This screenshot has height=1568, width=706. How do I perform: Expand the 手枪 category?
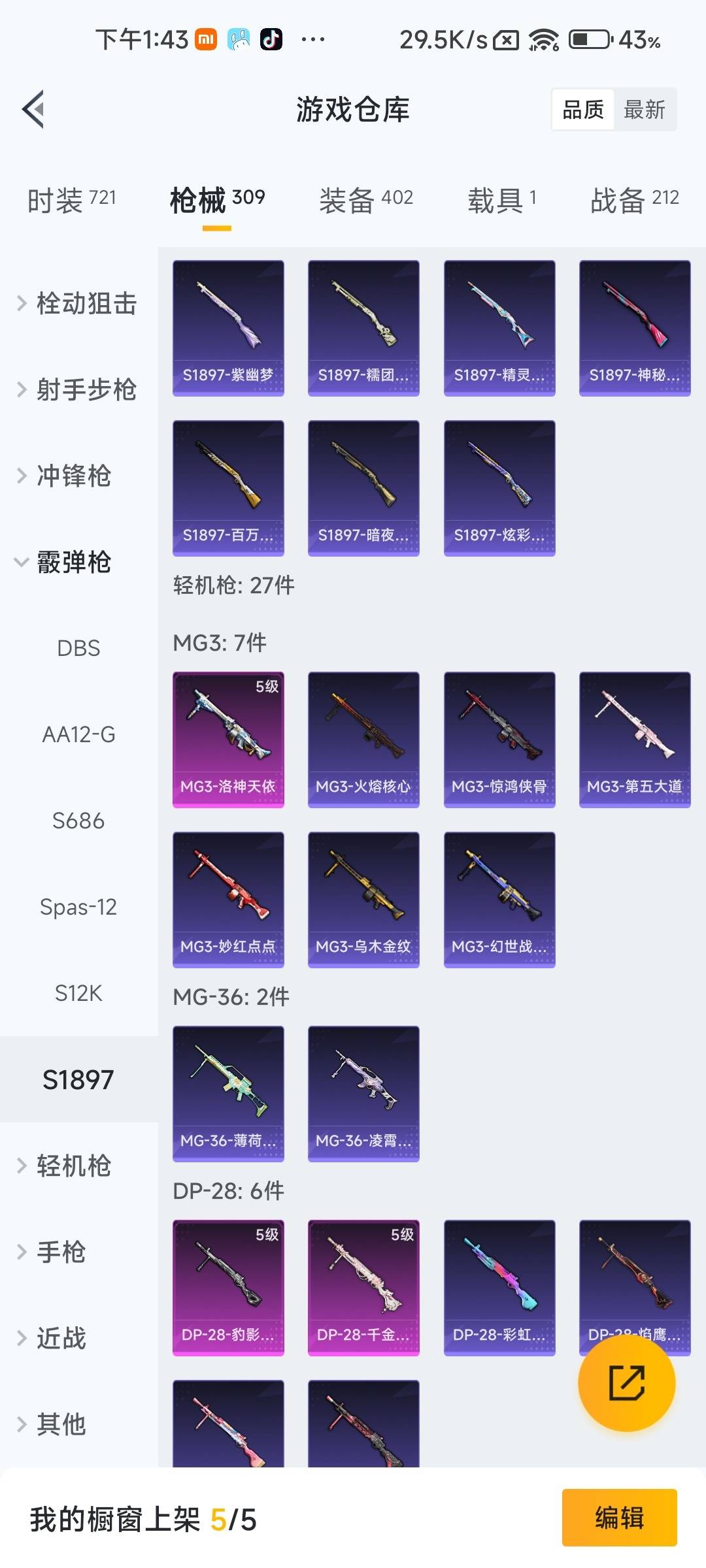pyautogui.click(x=60, y=1252)
